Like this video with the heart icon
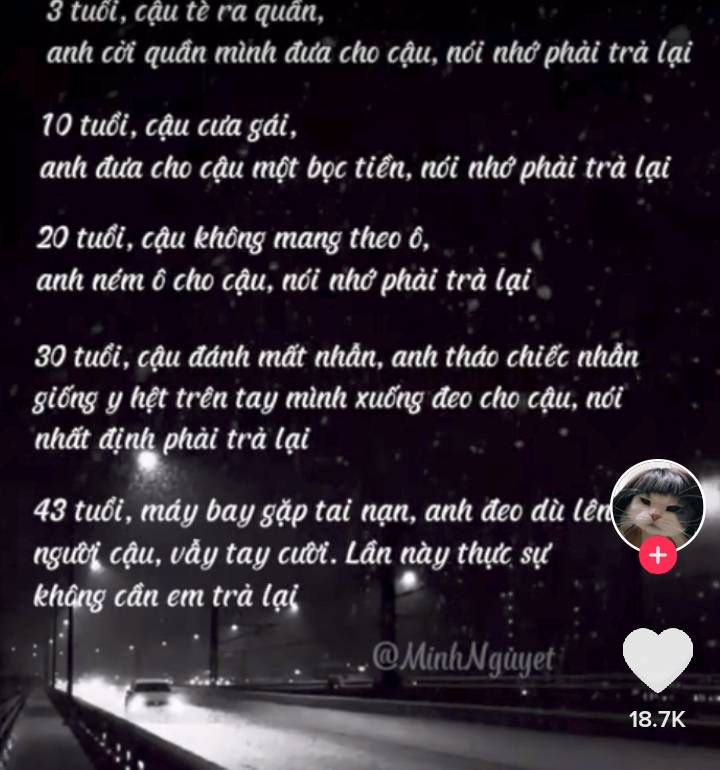The image size is (720, 770). (x=657, y=660)
